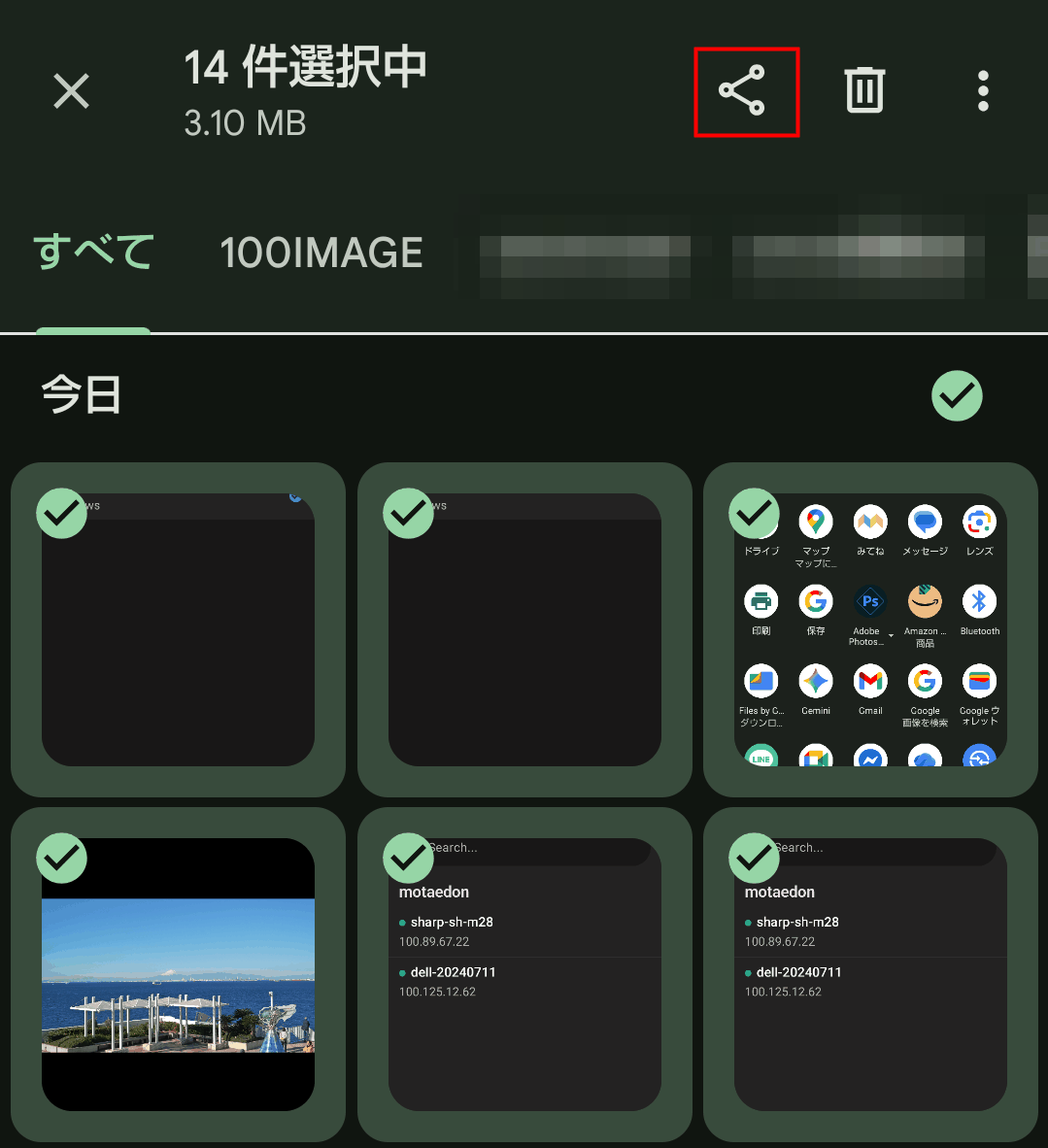
Task: Deselect the app icons grid screenshot
Action: (x=755, y=513)
